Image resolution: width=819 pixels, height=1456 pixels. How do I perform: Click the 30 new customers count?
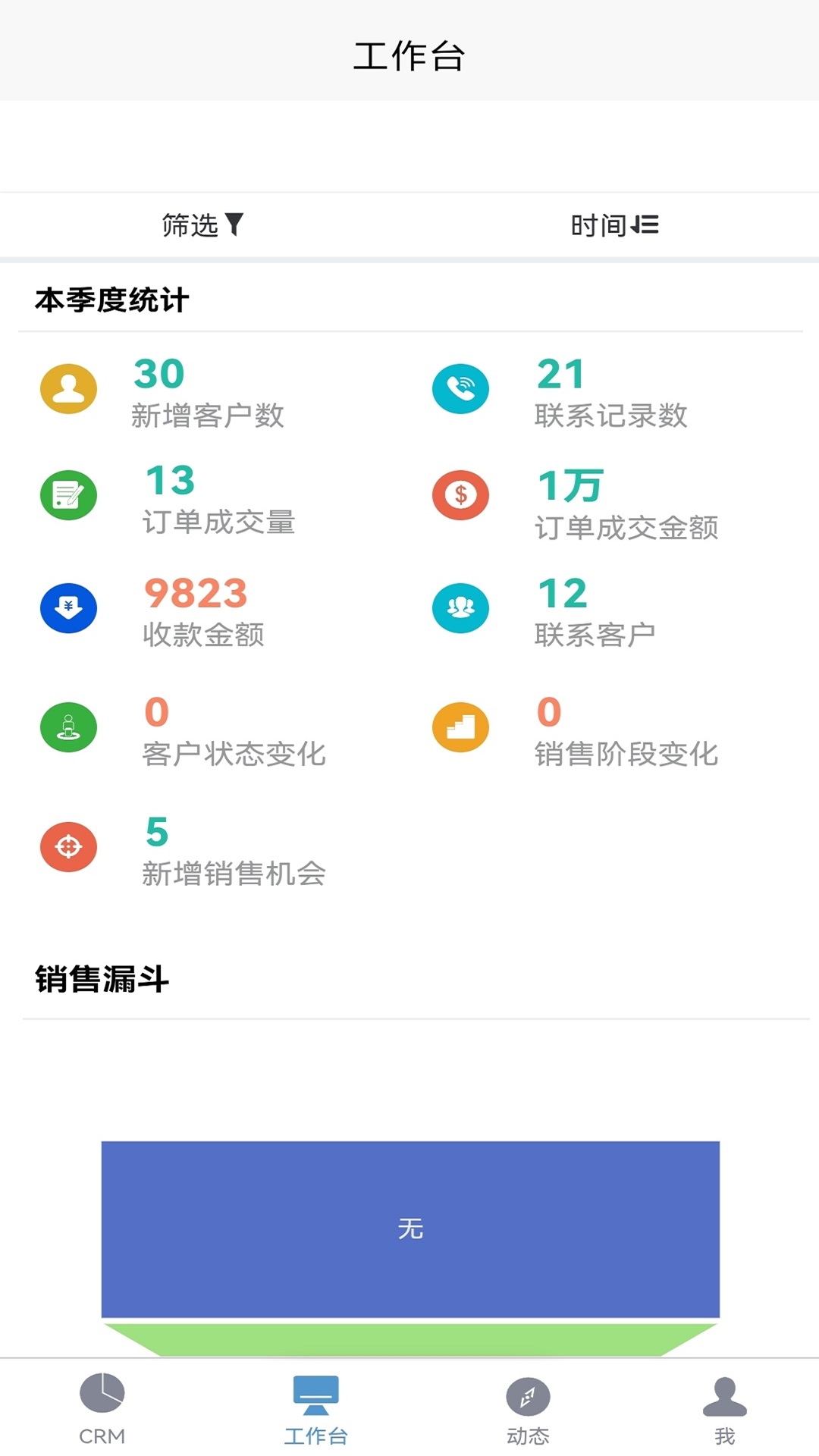158,372
